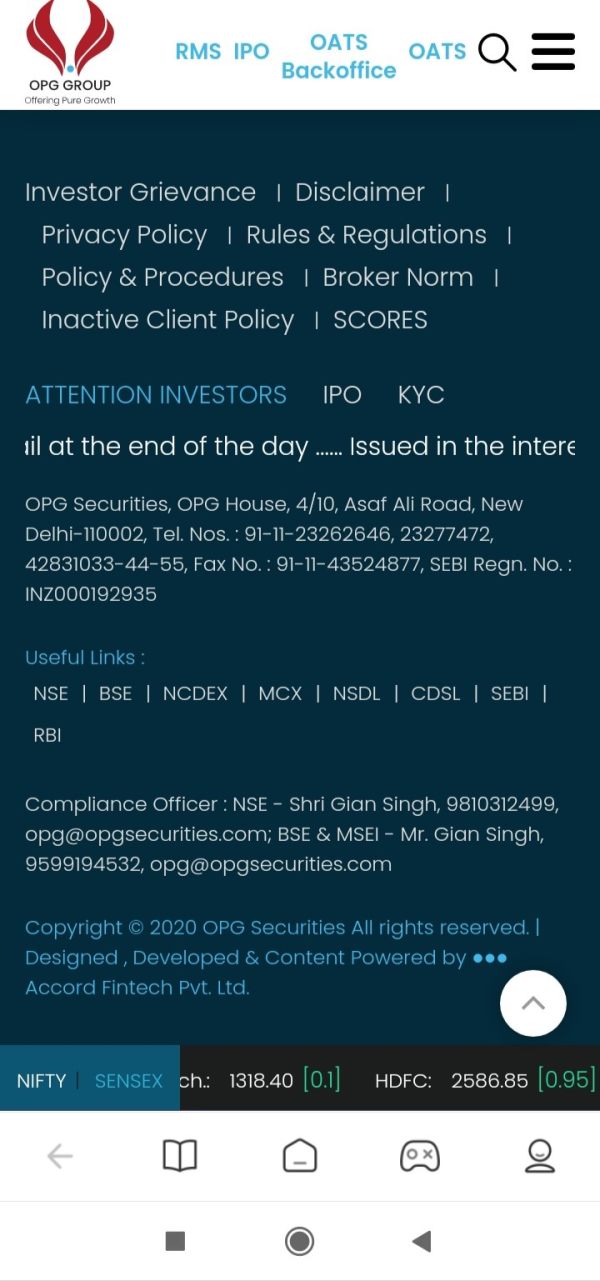Open Investor Grievance page

click(140, 192)
